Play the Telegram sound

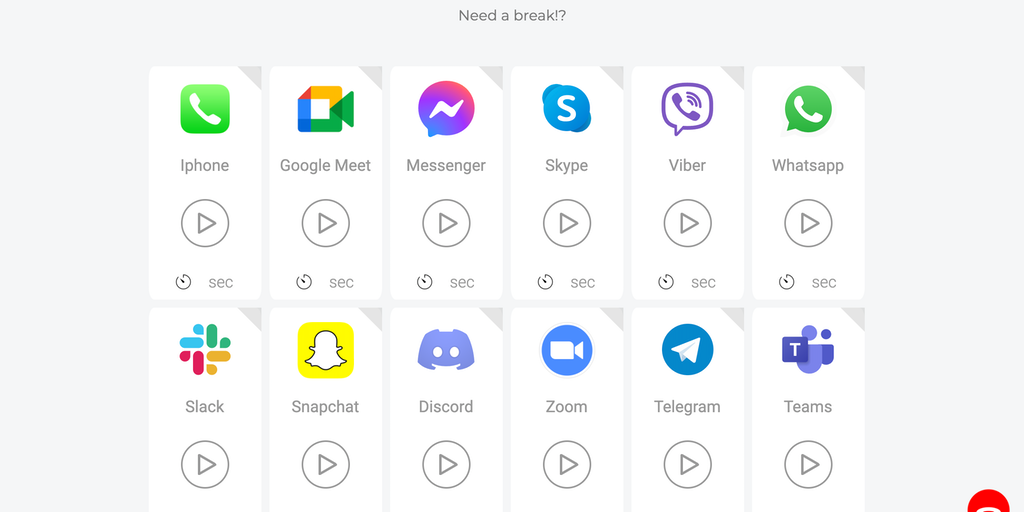pyautogui.click(x=687, y=464)
